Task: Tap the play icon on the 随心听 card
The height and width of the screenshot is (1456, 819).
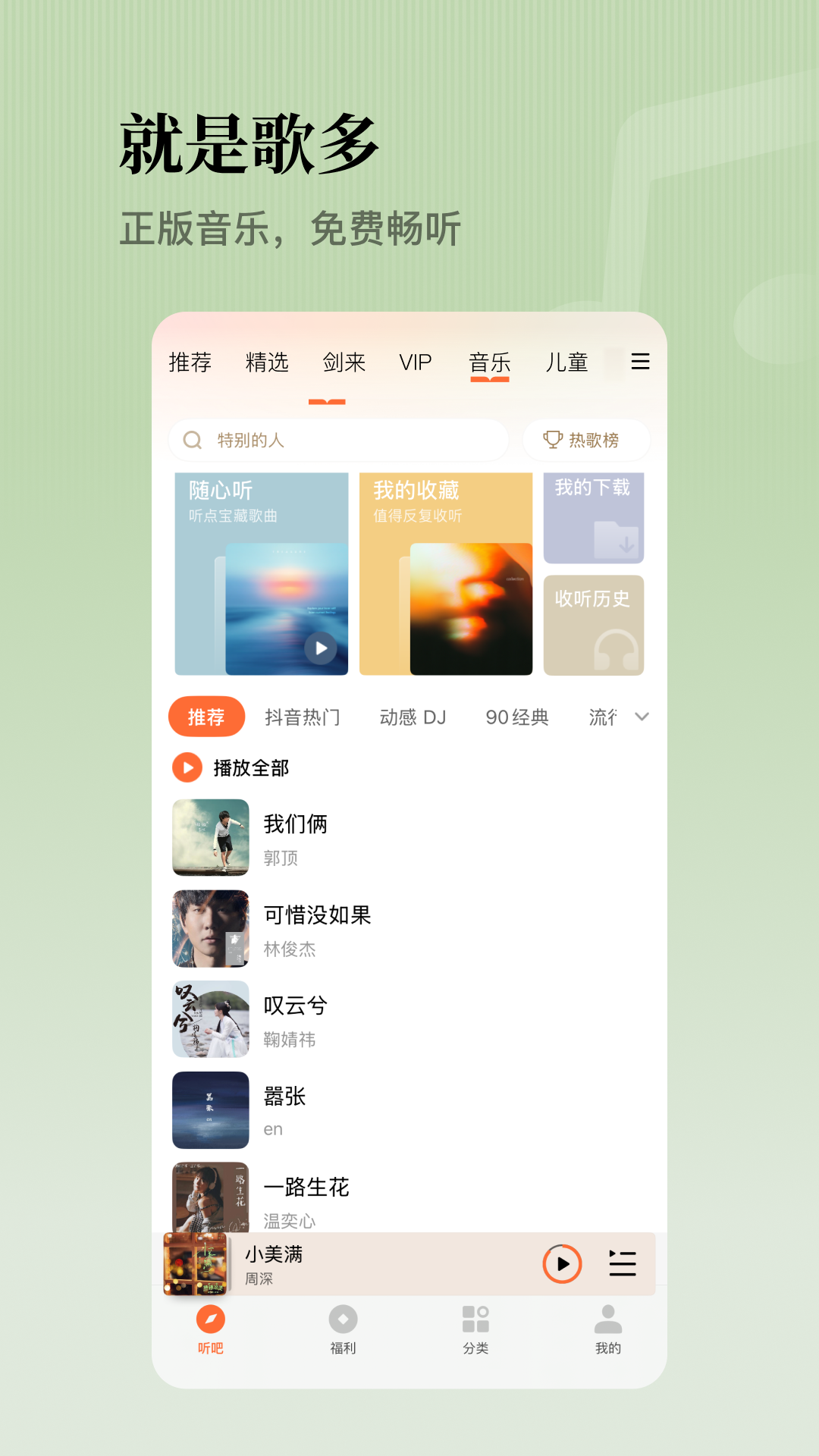Action: [x=320, y=648]
